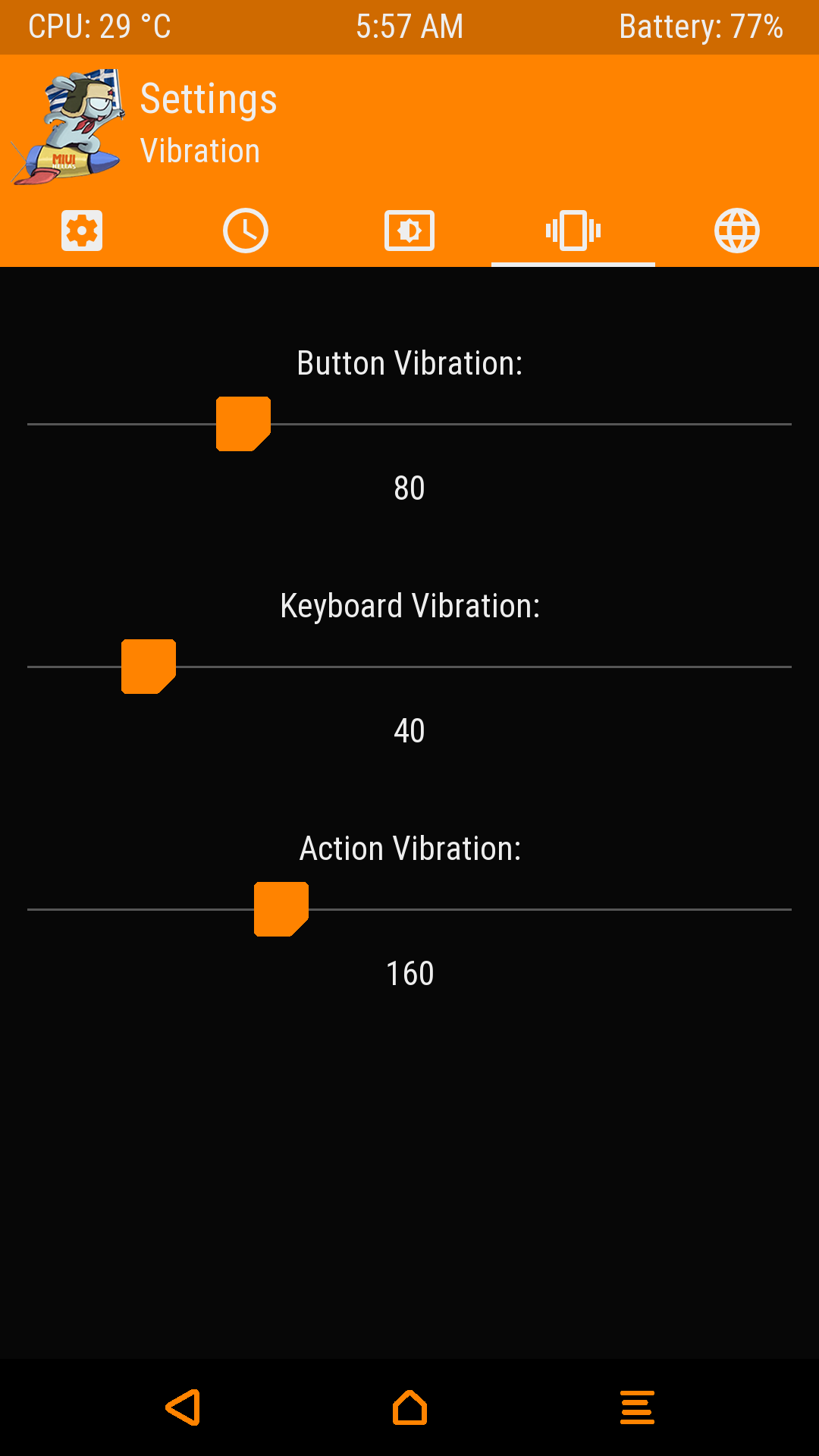Switch to the screen brightness tab

(409, 231)
